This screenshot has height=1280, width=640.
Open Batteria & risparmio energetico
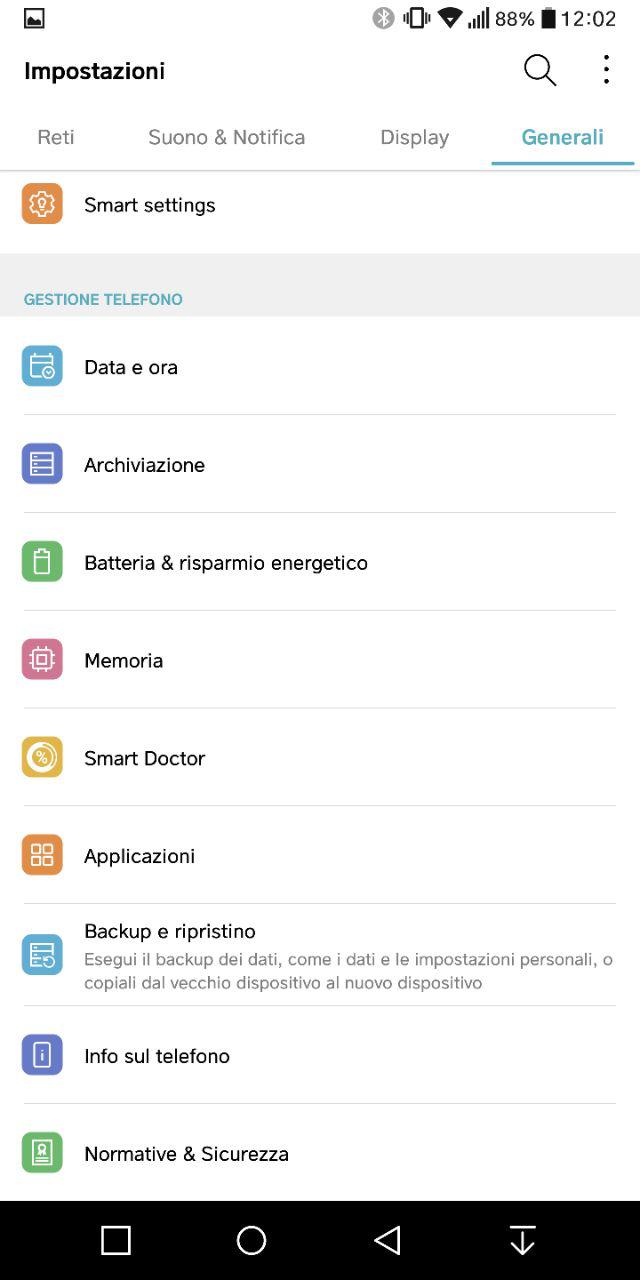[x=320, y=563]
